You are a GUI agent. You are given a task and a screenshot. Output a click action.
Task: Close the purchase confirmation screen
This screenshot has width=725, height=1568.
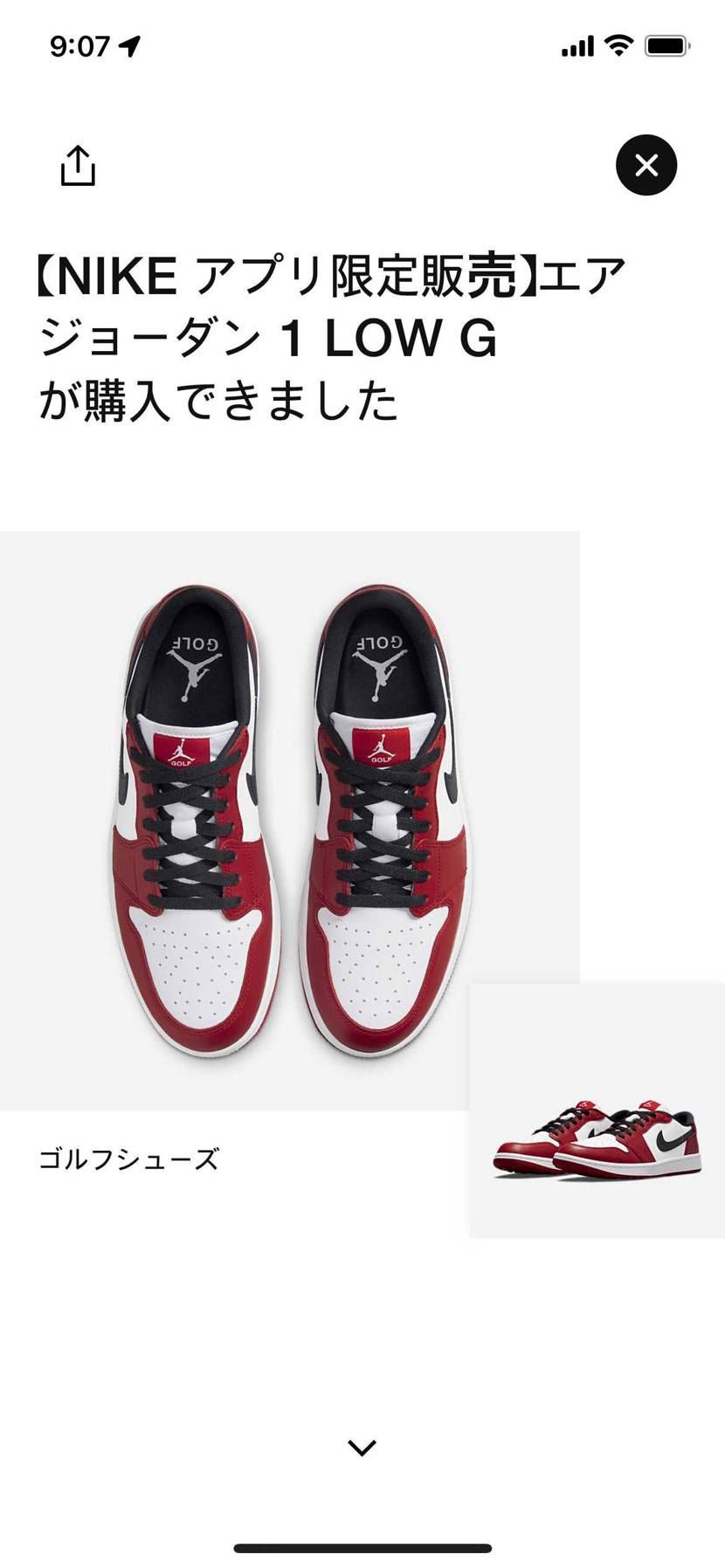pos(646,165)
